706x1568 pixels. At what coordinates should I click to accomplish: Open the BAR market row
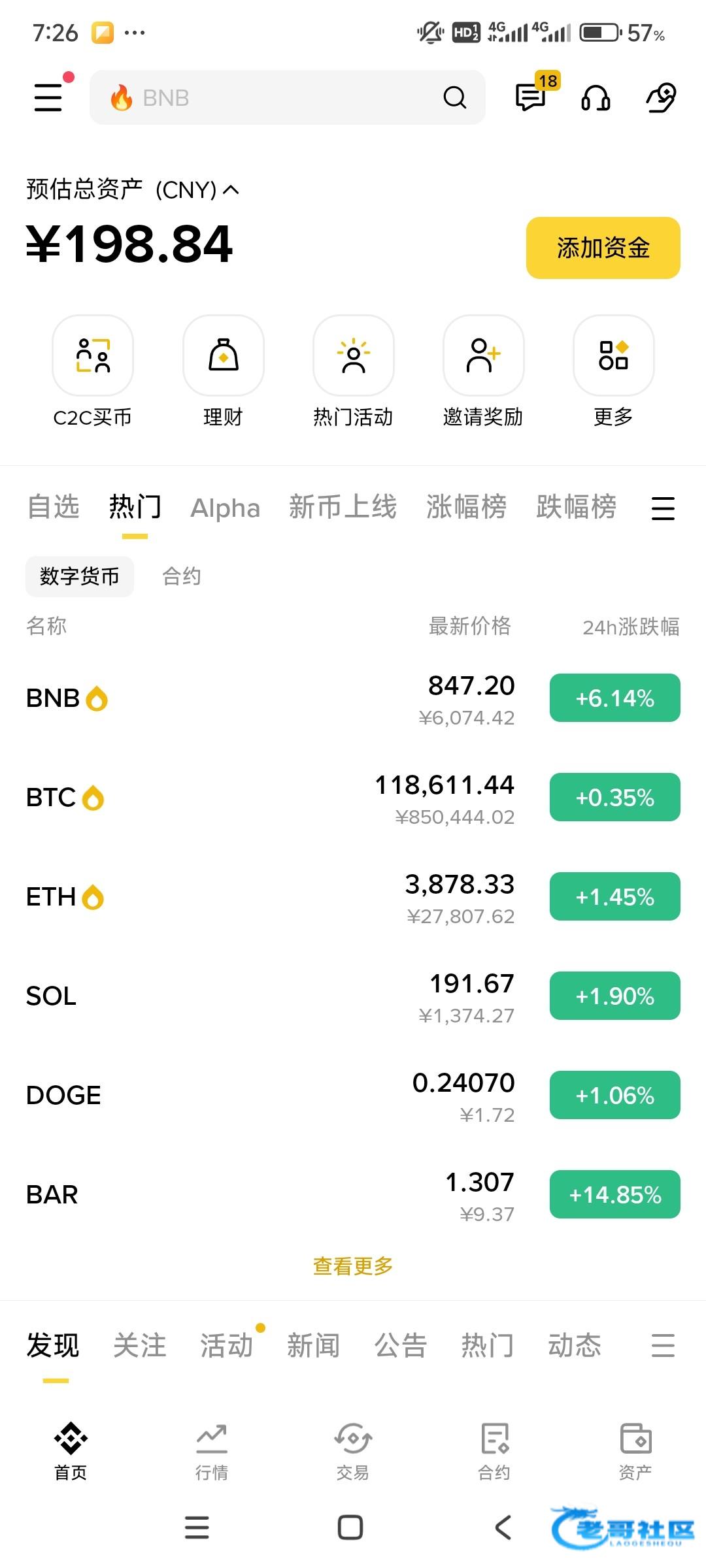353,1195
